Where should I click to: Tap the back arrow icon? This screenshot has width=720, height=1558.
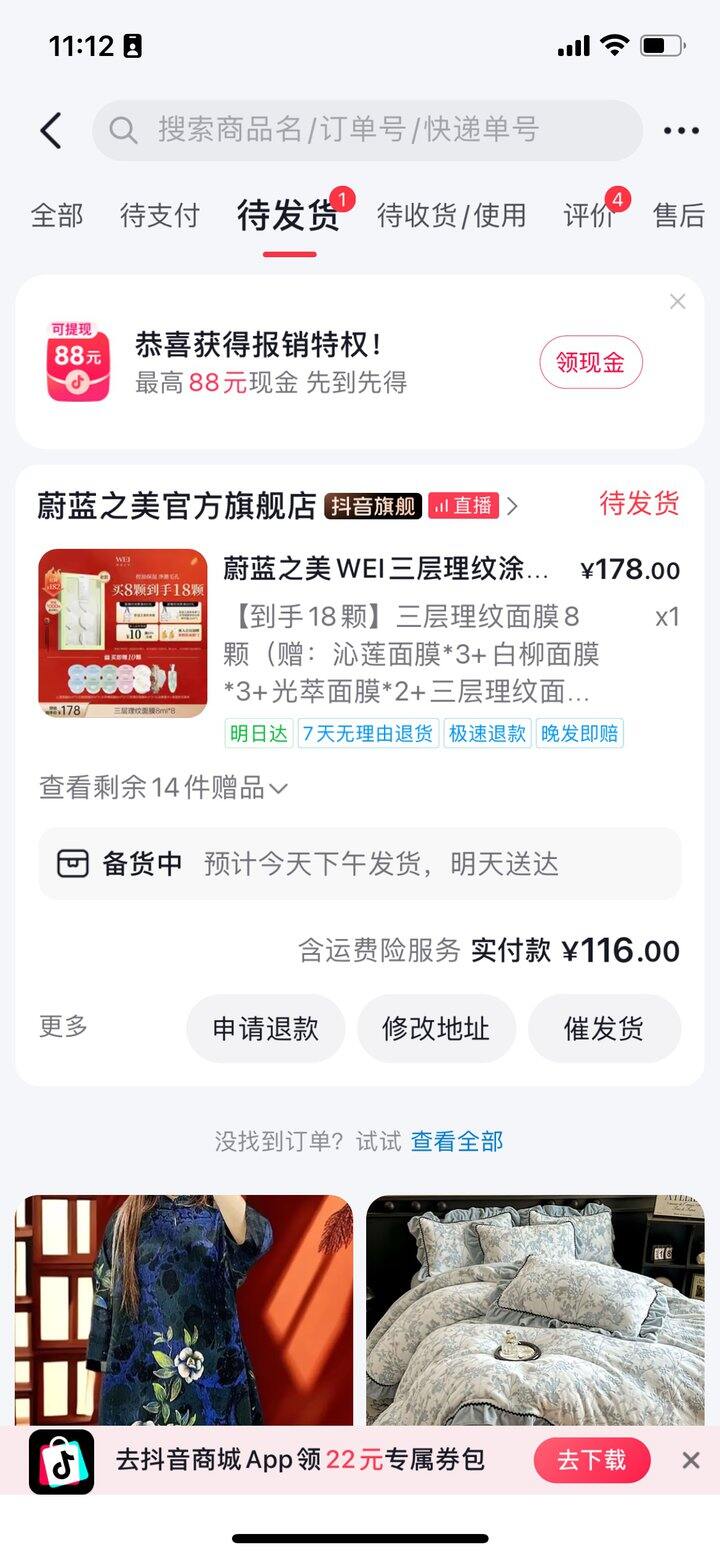[52, 130]
